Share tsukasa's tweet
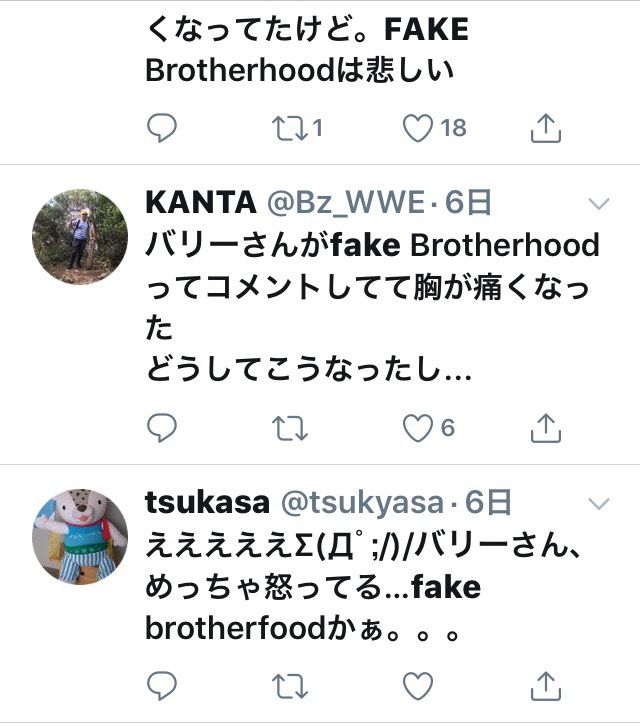The image size is (640, 726). pyautogui.click(x=545, y=685)
